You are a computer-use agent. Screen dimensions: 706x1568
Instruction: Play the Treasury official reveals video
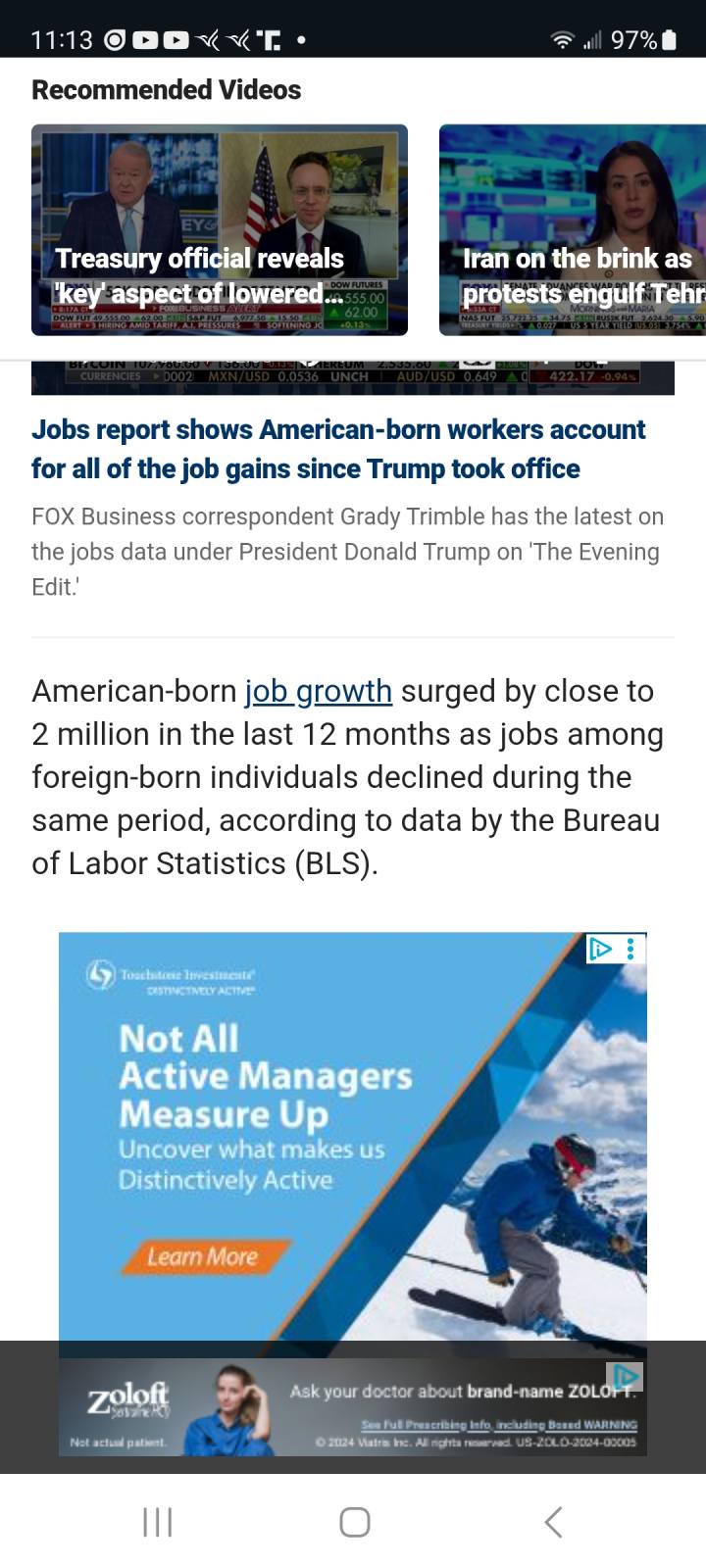click(219, 229)
